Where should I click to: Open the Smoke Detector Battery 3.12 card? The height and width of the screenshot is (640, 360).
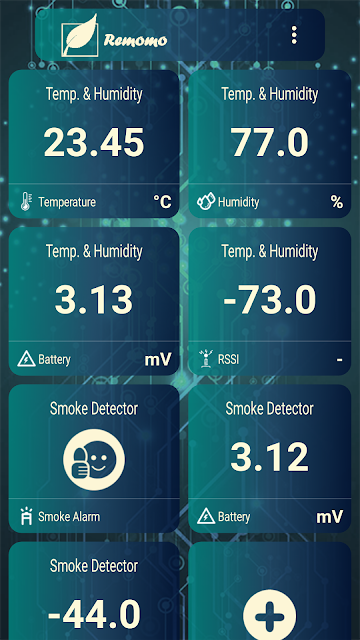270,459
